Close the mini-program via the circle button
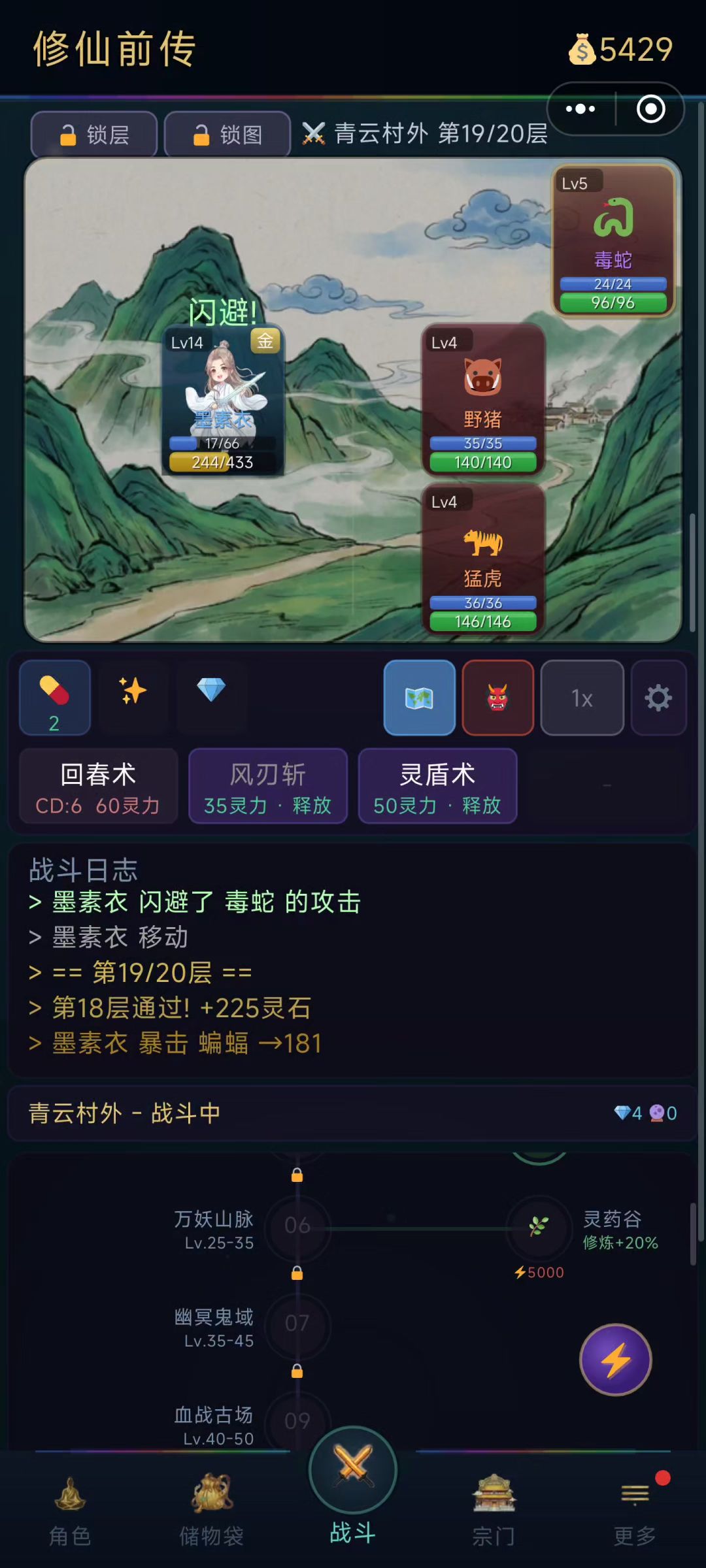 (650, 109)
